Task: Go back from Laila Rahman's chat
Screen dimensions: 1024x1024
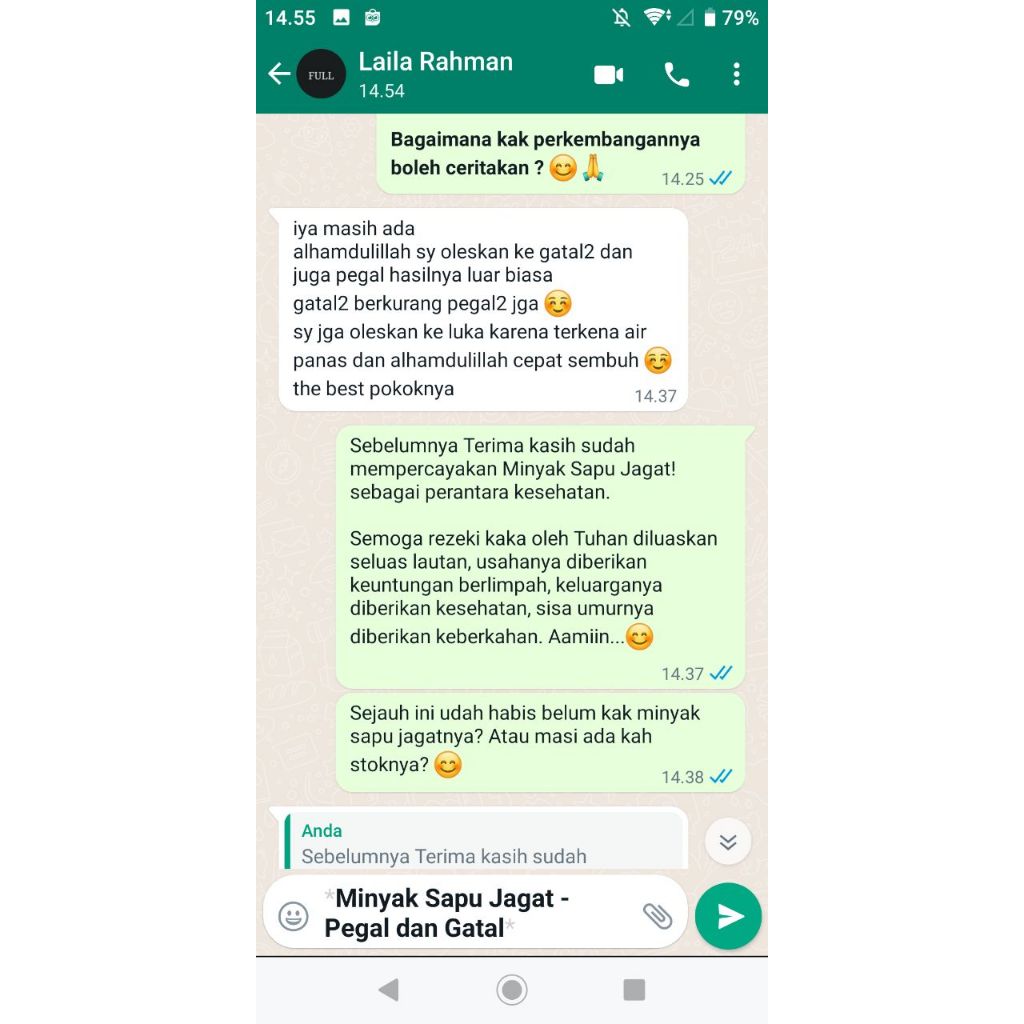Action: pos(279,74)
